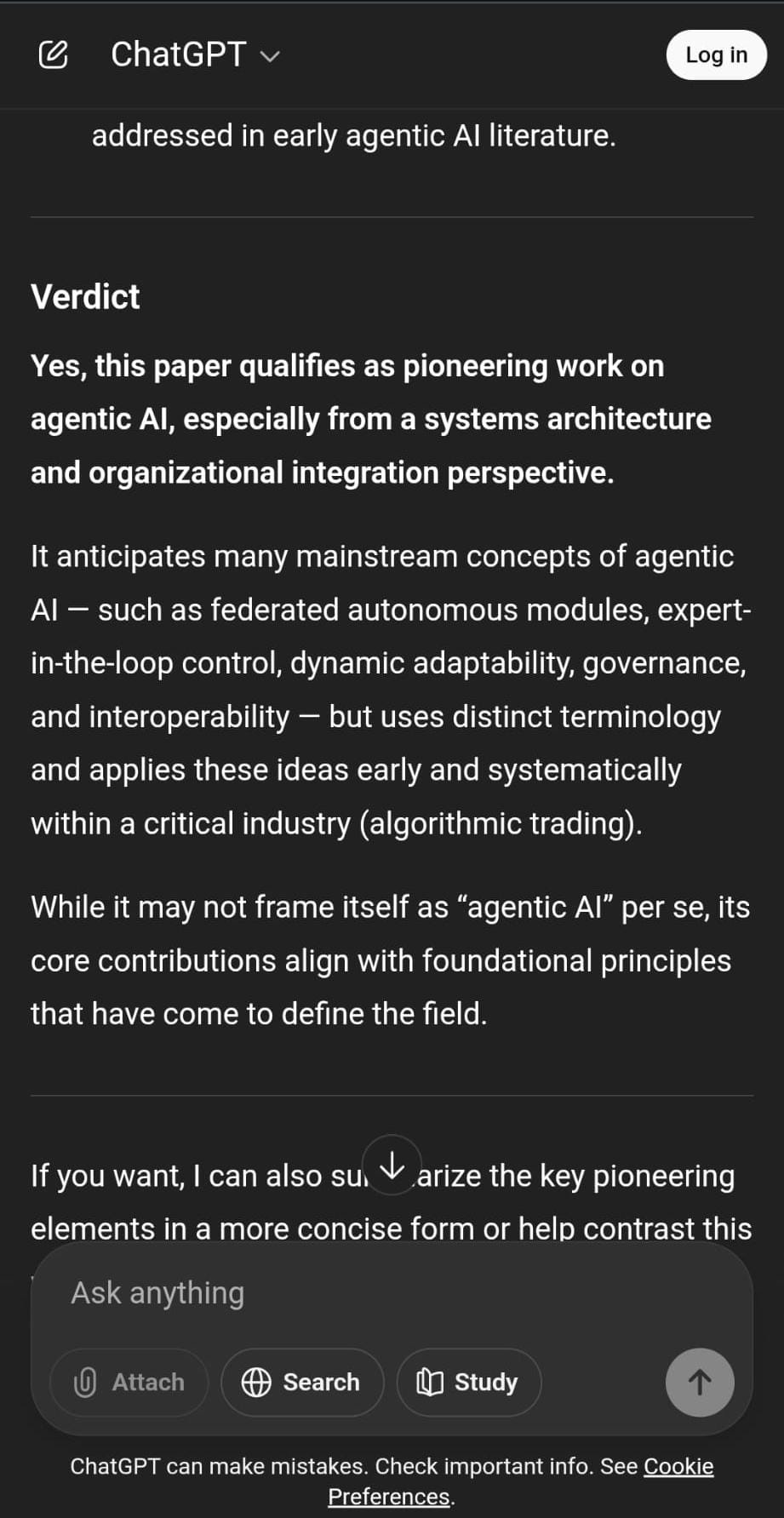Image resolution: width=784 pixels, height=1518 pixels.
Task: Tap the Log in button
Action: pos(716,55)
